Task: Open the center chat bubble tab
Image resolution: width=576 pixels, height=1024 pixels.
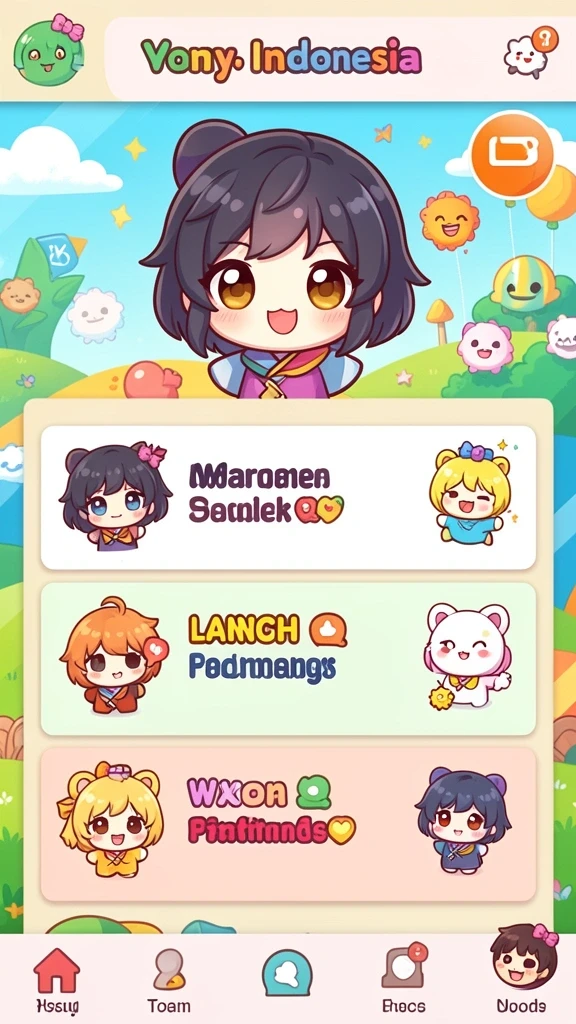Action: (x=287, y=972)
